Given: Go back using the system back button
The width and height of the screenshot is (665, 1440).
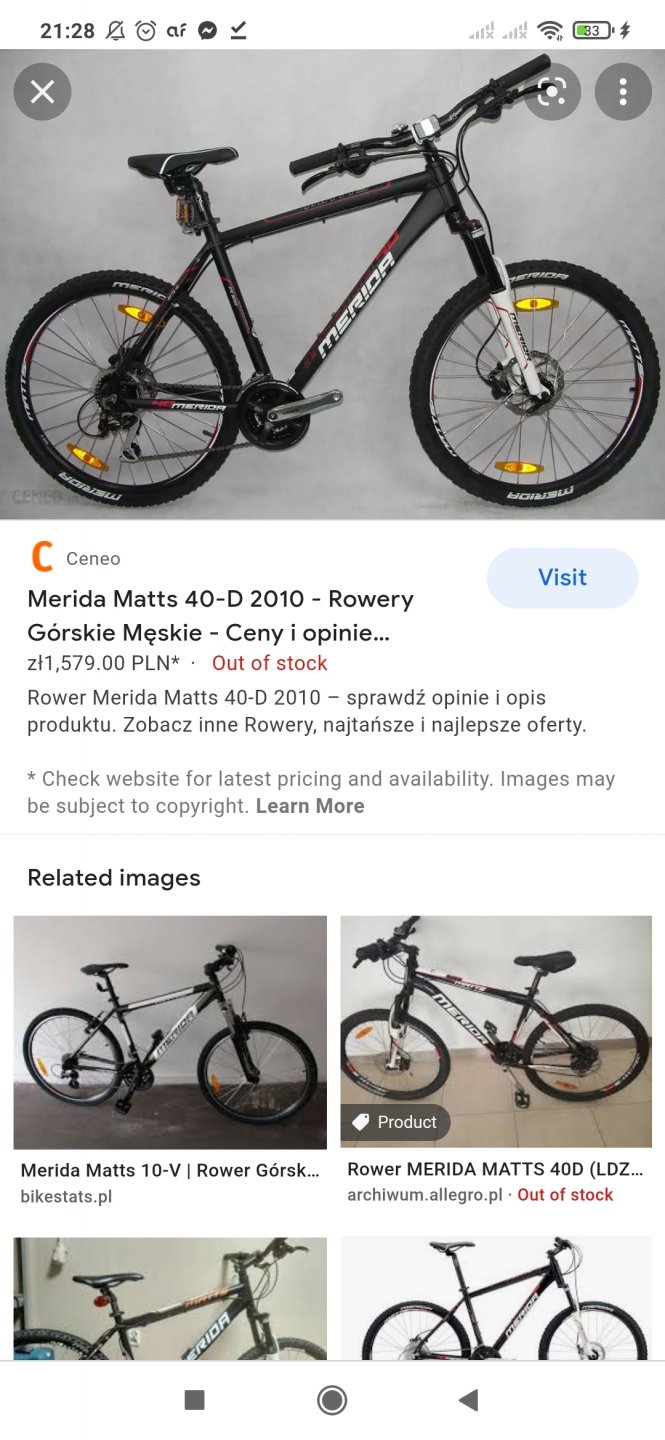Looking at the screenshot, I should coord(468,1400).
